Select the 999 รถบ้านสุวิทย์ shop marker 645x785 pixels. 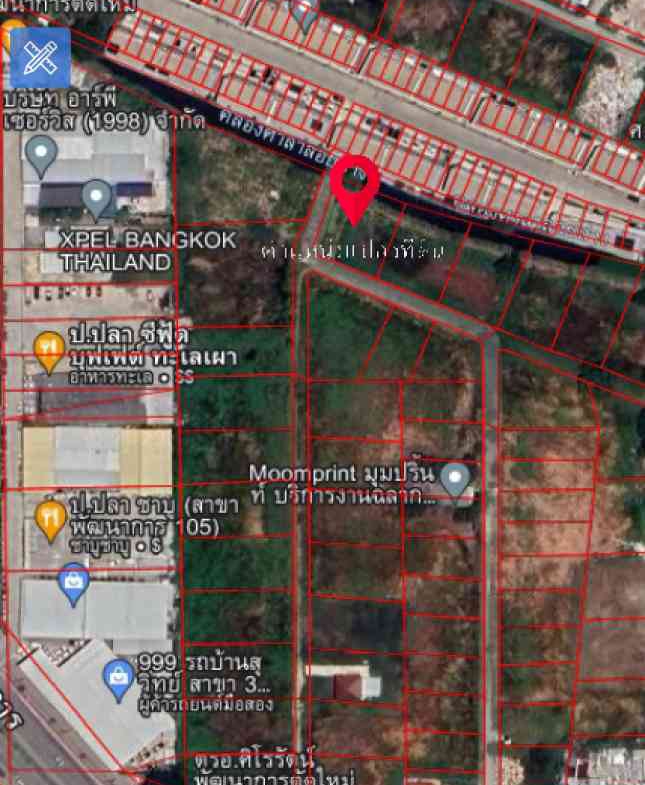[119, 680]
